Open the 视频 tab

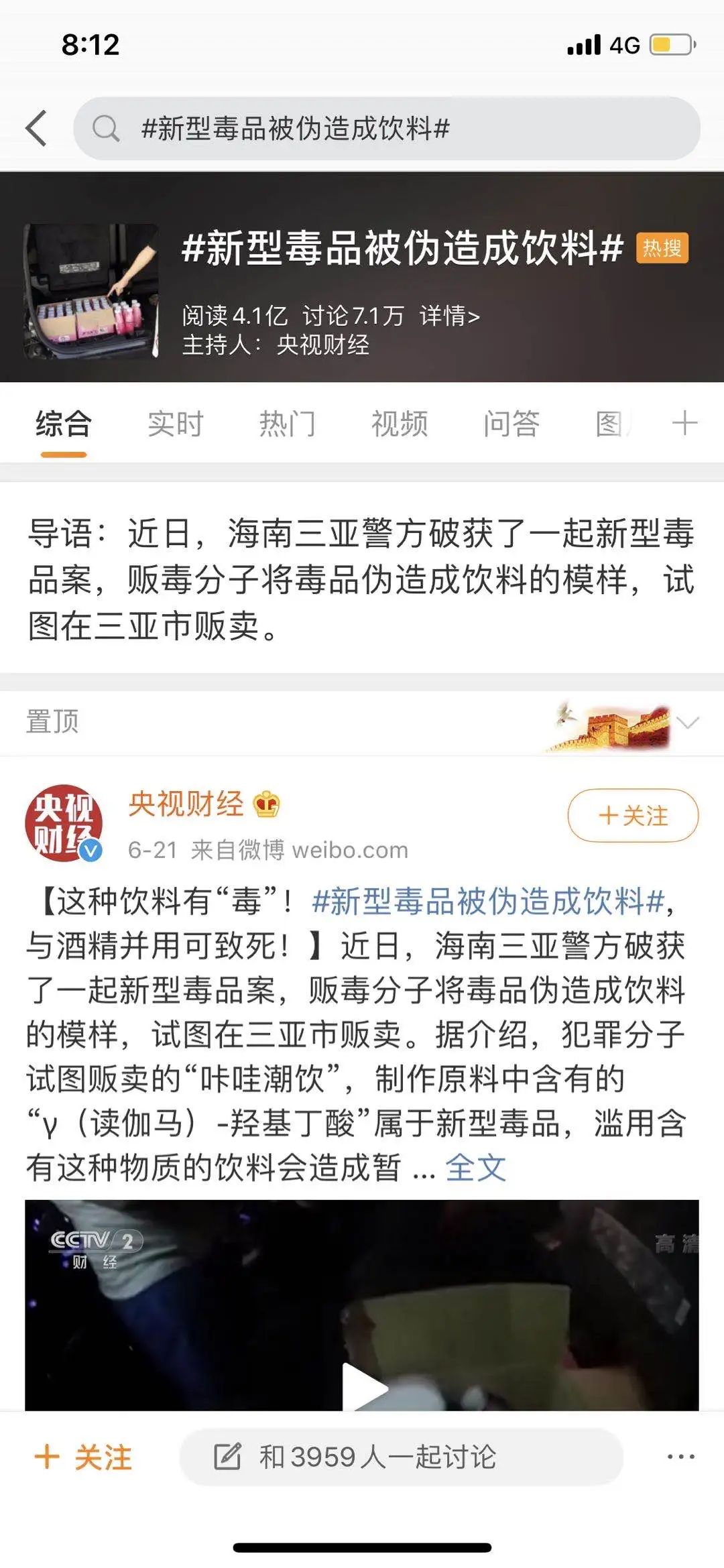click(400, 424)
